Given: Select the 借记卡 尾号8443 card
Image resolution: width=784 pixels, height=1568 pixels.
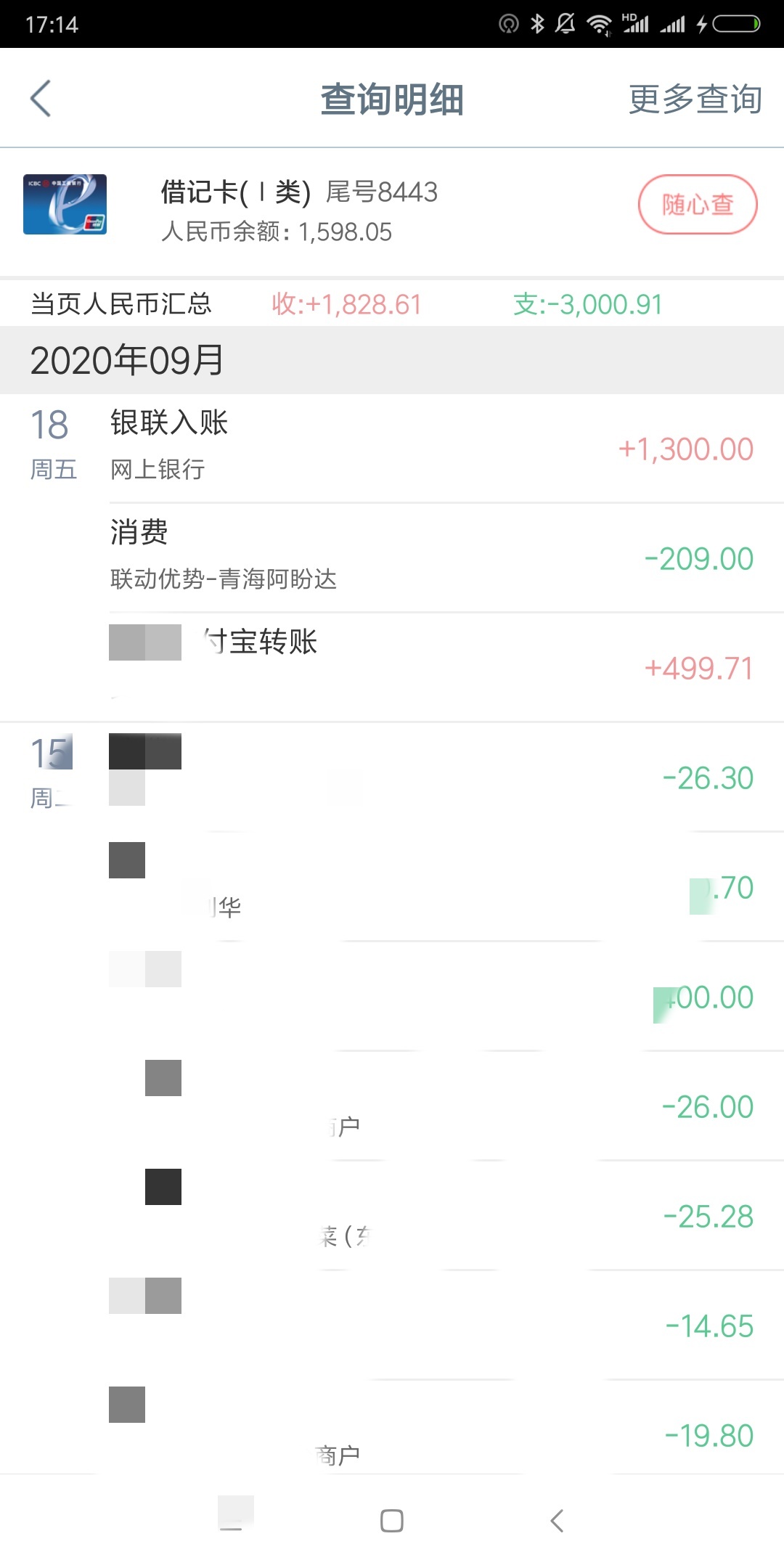Looking at the screenshot, I should point(392,211).
